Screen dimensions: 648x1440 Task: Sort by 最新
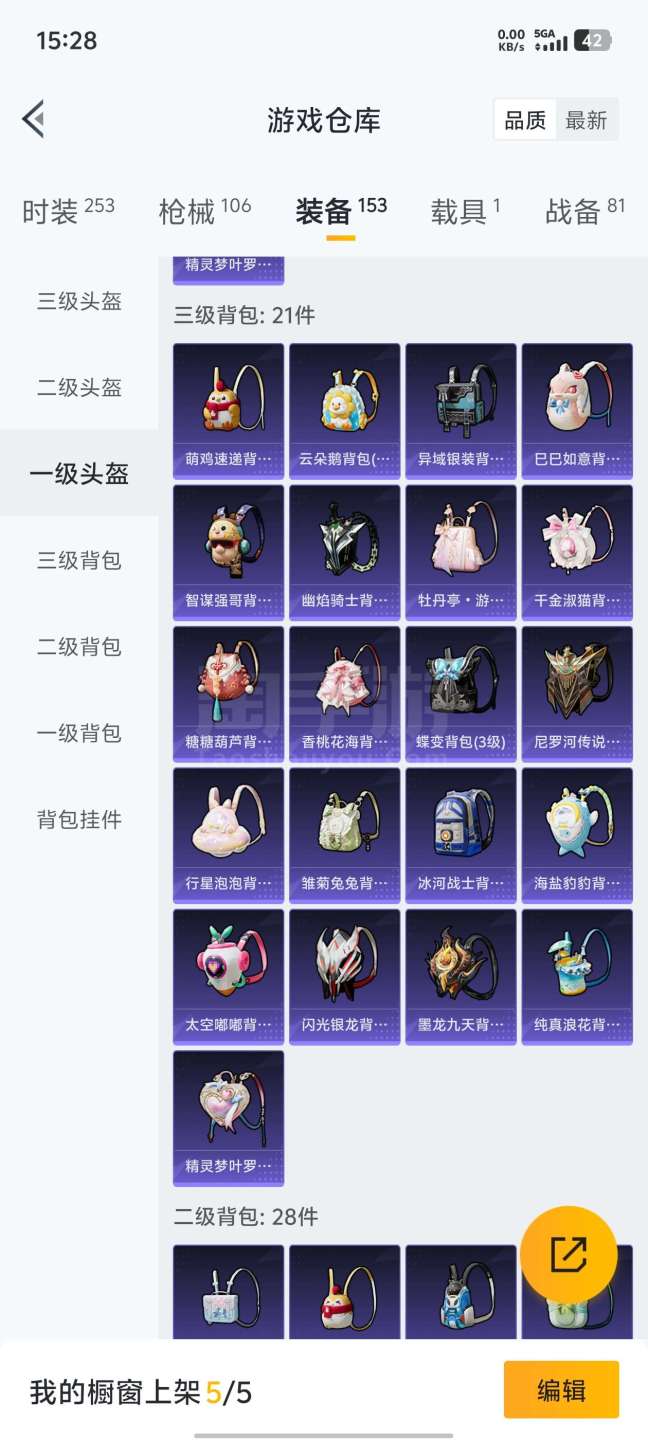pos(586,121)
